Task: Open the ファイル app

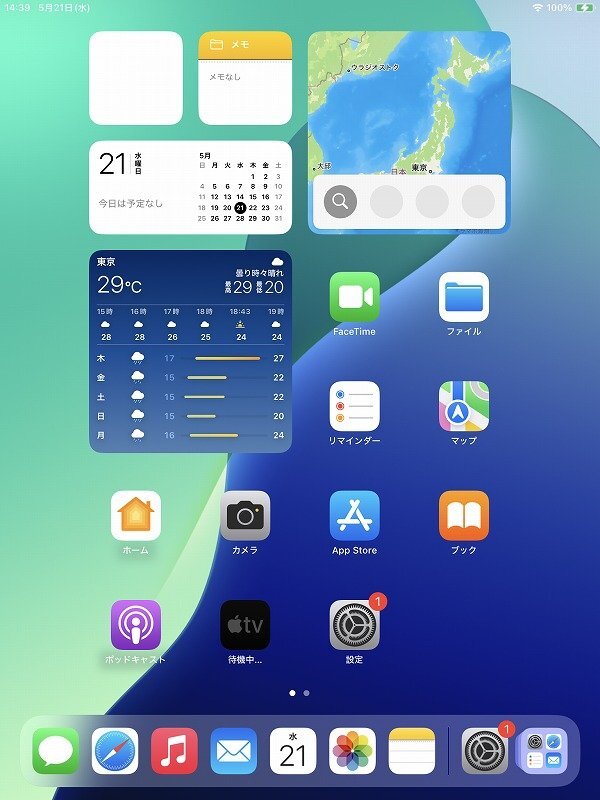Action: pyautogui.click(x=464, y=297)
